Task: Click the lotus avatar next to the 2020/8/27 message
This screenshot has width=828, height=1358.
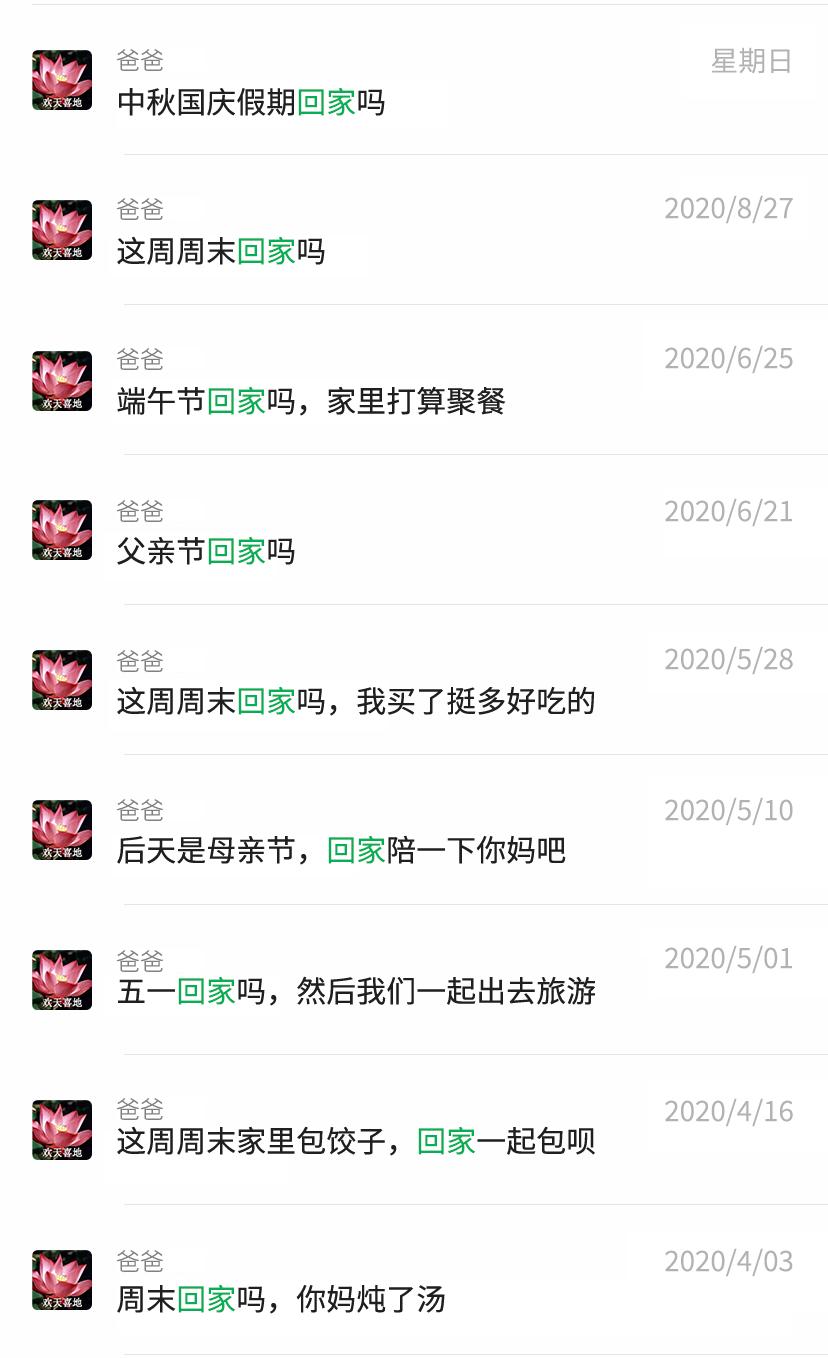Action: pos(62,230)
